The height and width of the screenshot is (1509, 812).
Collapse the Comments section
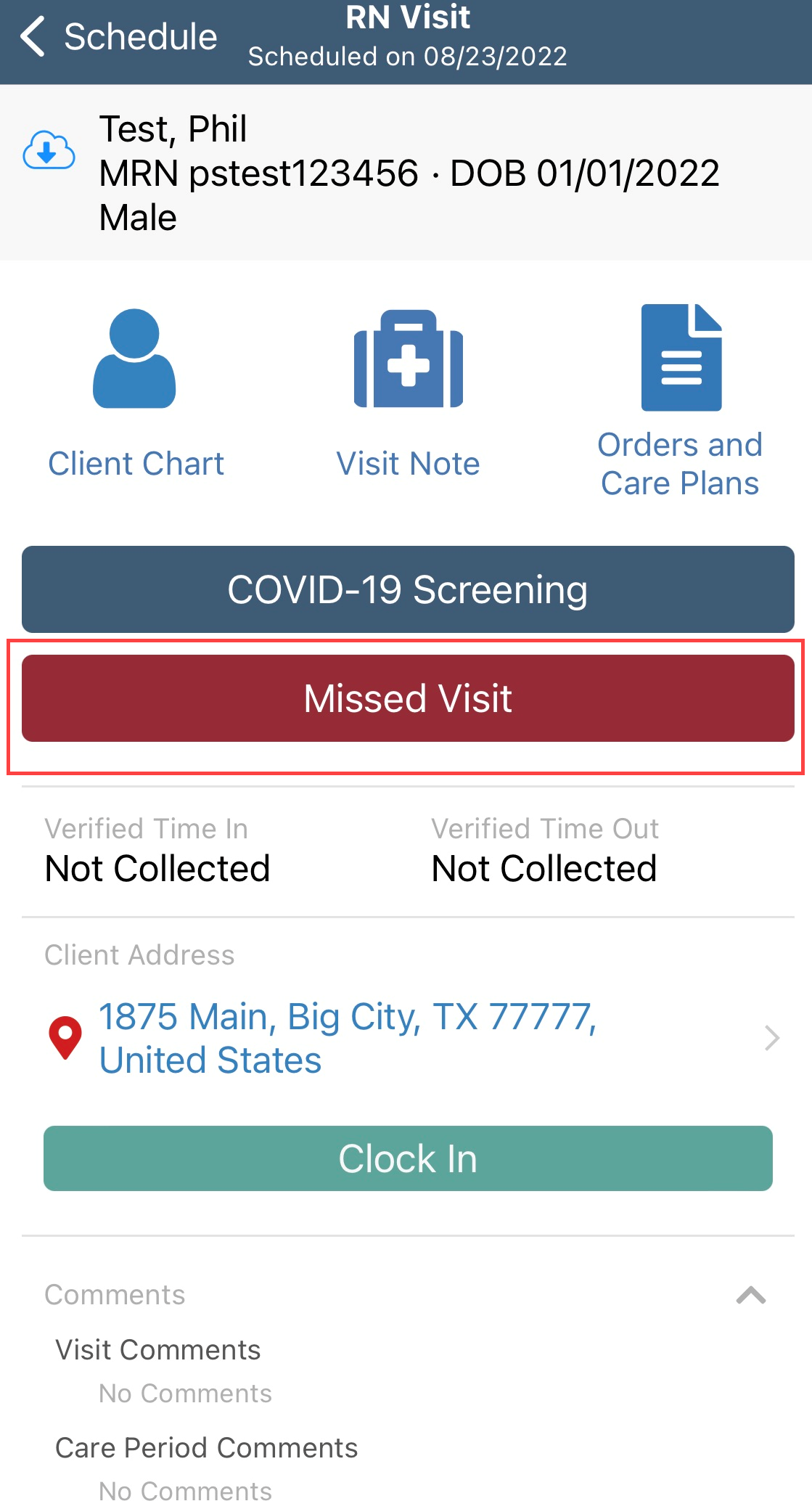(x=751, y=1296)
